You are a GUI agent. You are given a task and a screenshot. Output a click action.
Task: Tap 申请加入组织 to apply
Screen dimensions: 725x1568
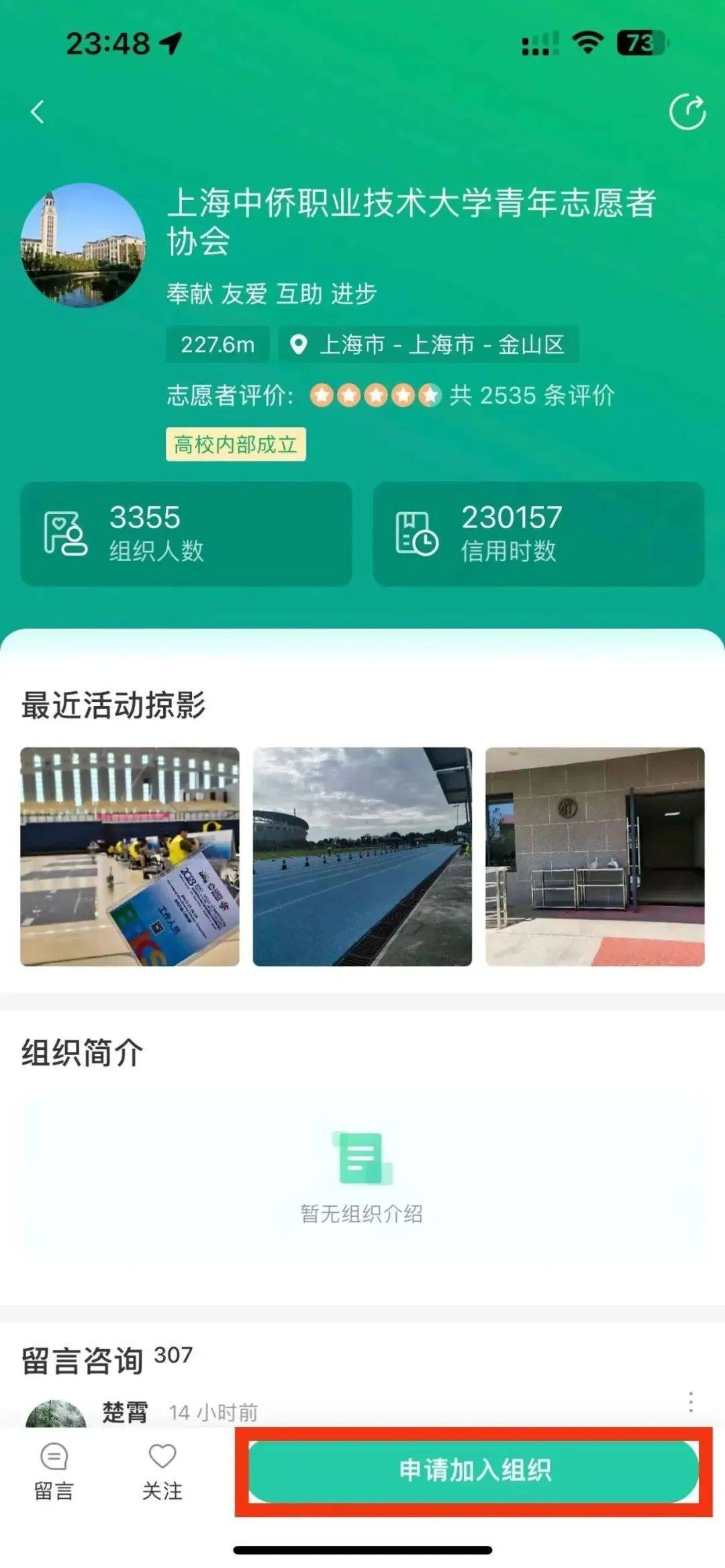pyautogui.click(x=474, y=1470)
